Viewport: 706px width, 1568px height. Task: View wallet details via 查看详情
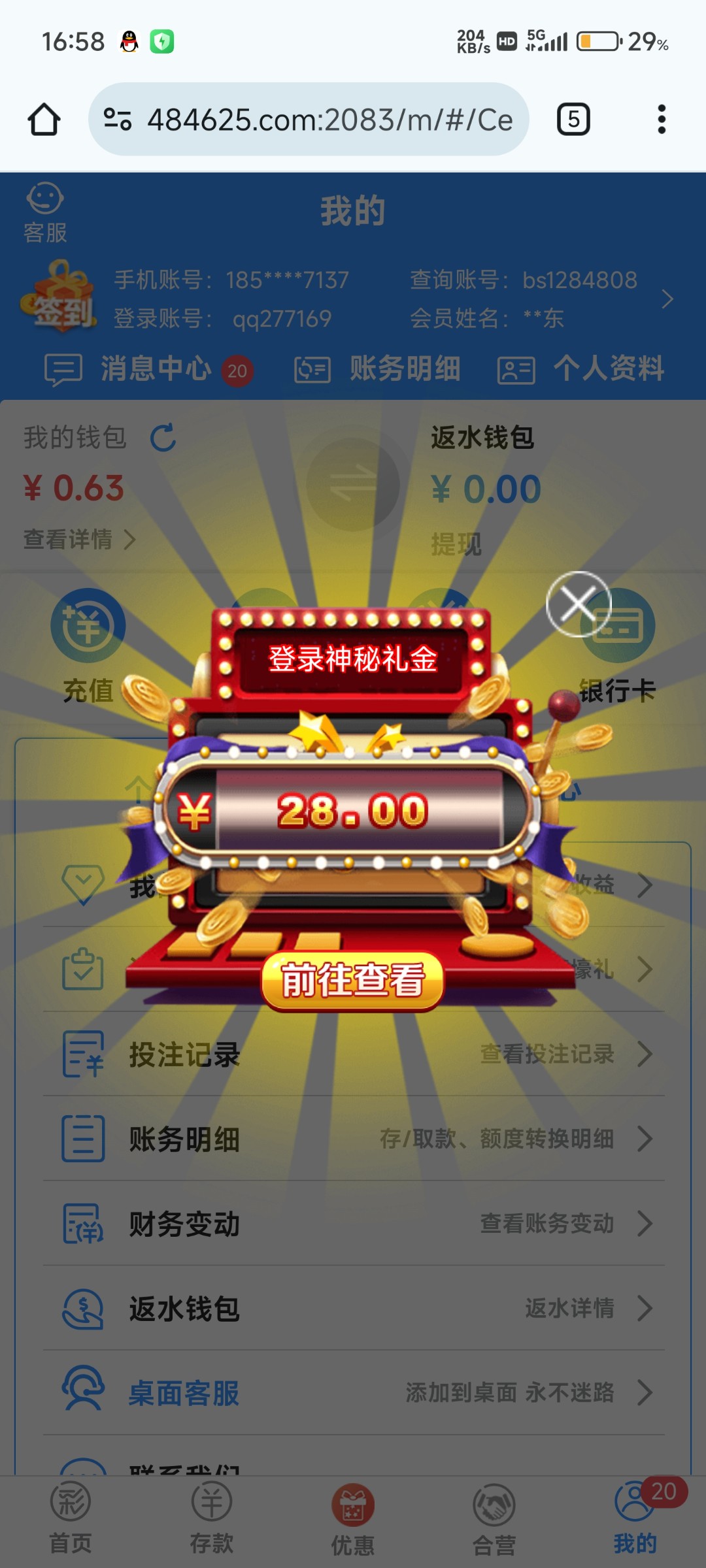pyautogui.click(x=78, y=540)
